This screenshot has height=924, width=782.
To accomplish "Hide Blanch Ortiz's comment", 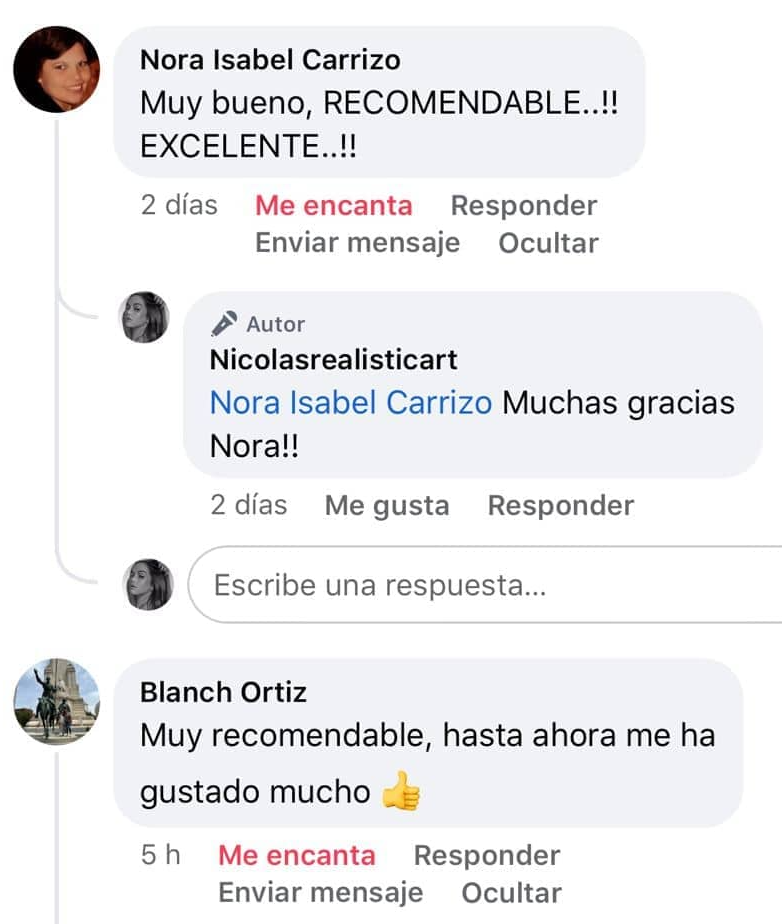I will (x=511, y=893).
